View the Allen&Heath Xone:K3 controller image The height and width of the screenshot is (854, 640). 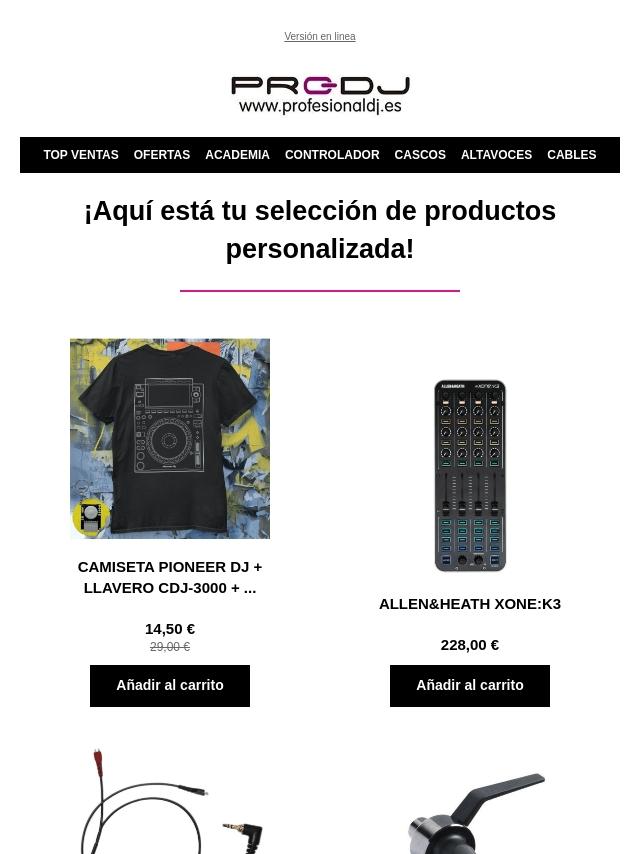tap(470, 475)
